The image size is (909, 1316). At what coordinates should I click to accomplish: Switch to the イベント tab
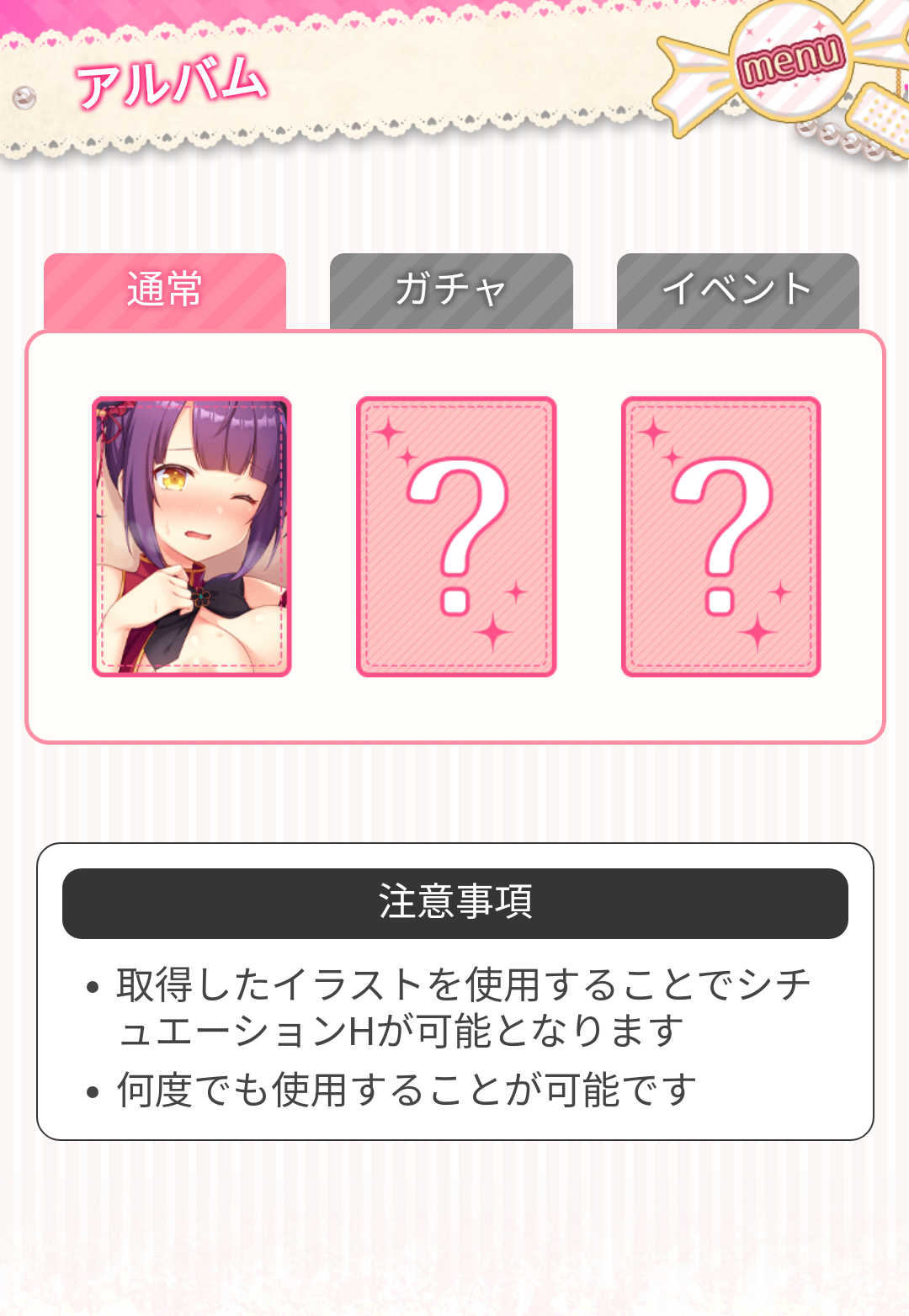[x=737, y=290]
